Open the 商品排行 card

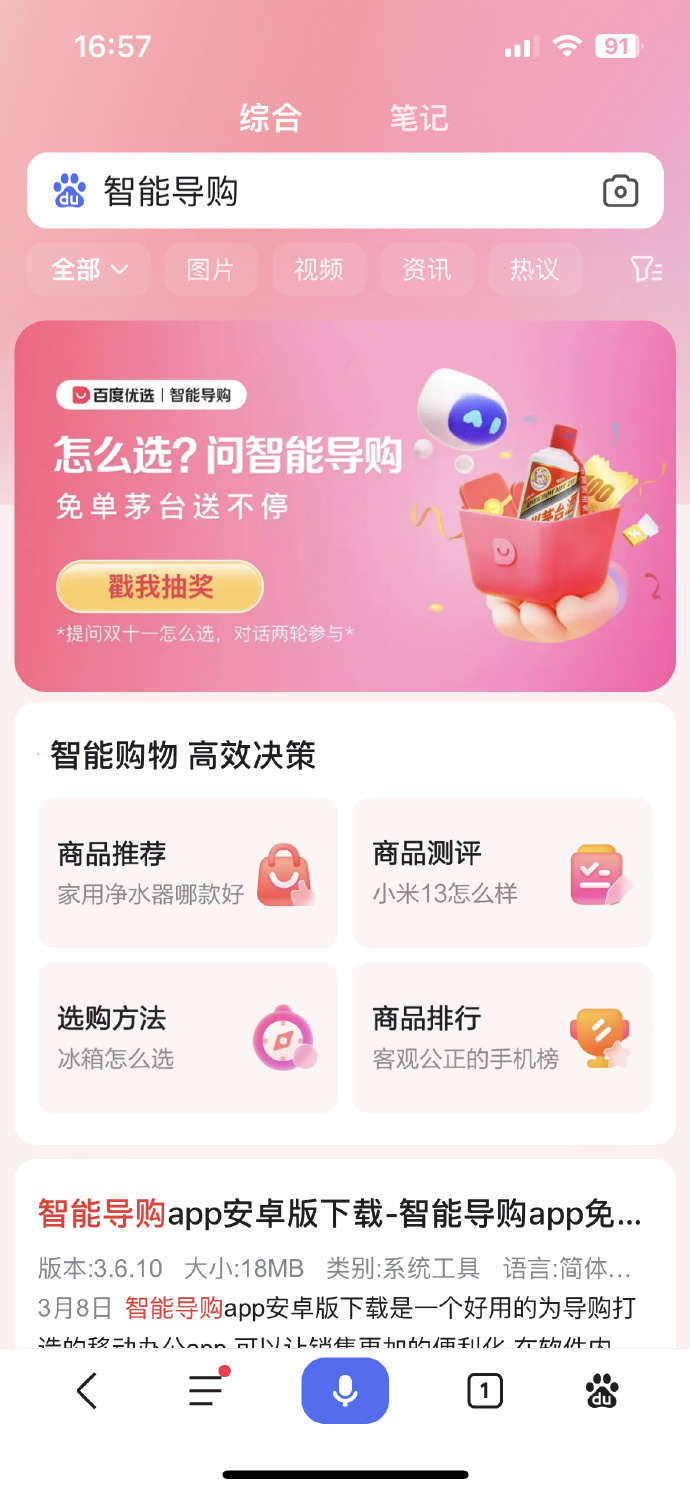point(502,1037)
